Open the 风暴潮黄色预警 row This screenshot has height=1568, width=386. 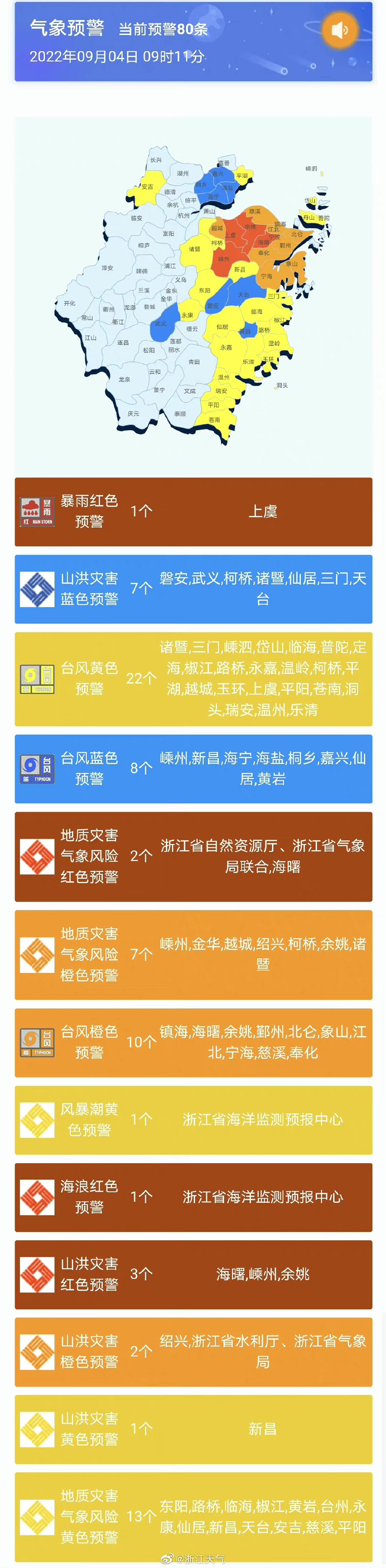pos(193,1120)
